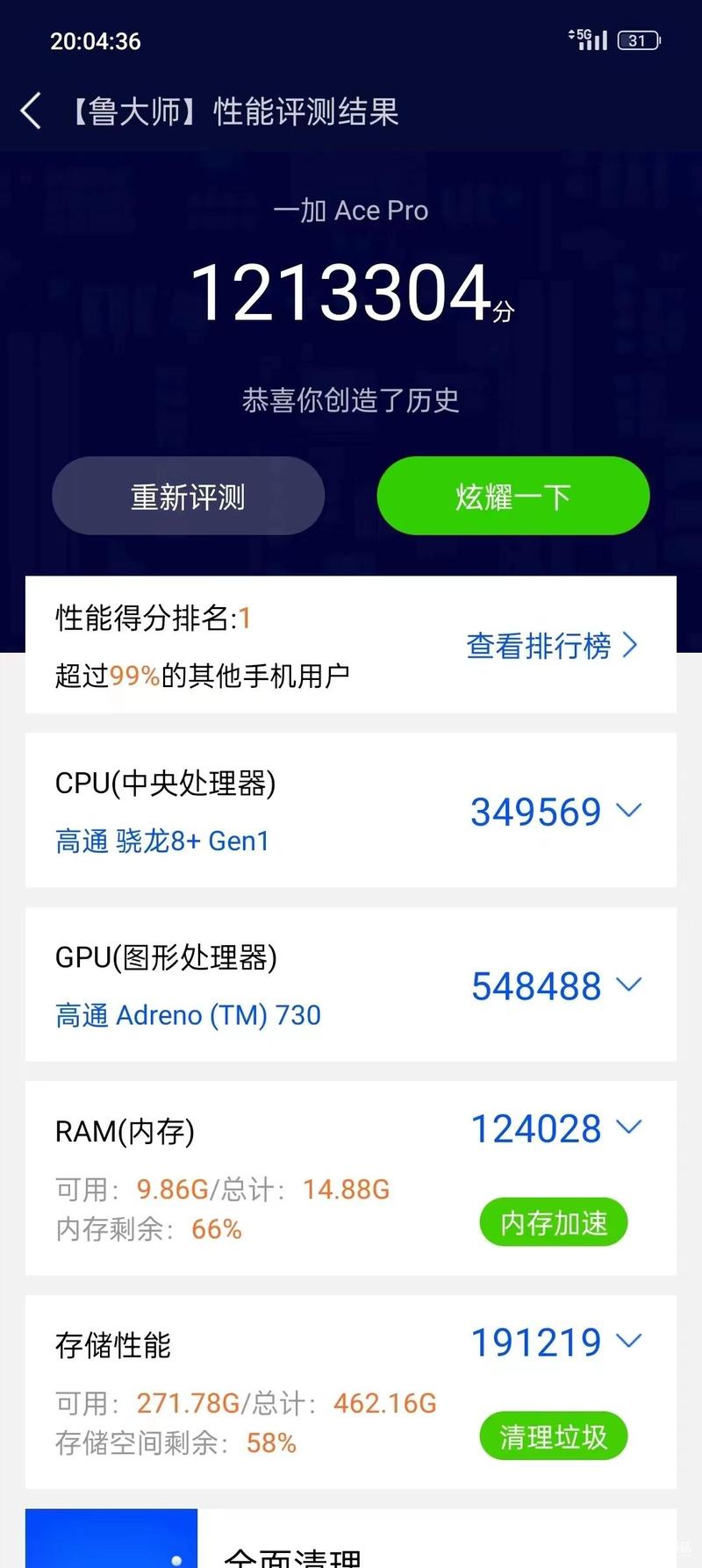Viewport: 702px width, 1568px height.
Task: Expand the storage score 191219 details
Action: [x=629, y=1341]
